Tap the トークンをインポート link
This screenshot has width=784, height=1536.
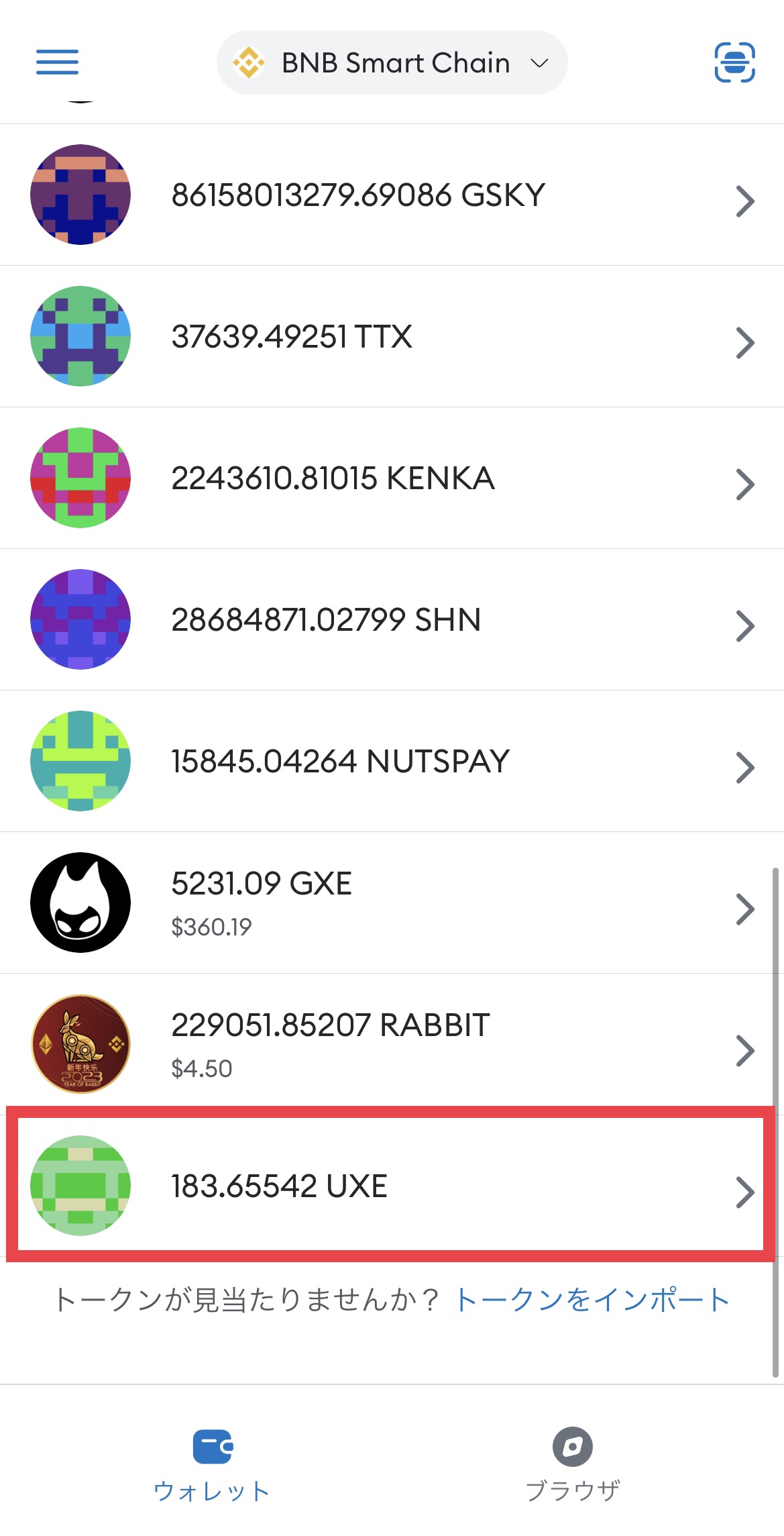(x=592, y=1300)
